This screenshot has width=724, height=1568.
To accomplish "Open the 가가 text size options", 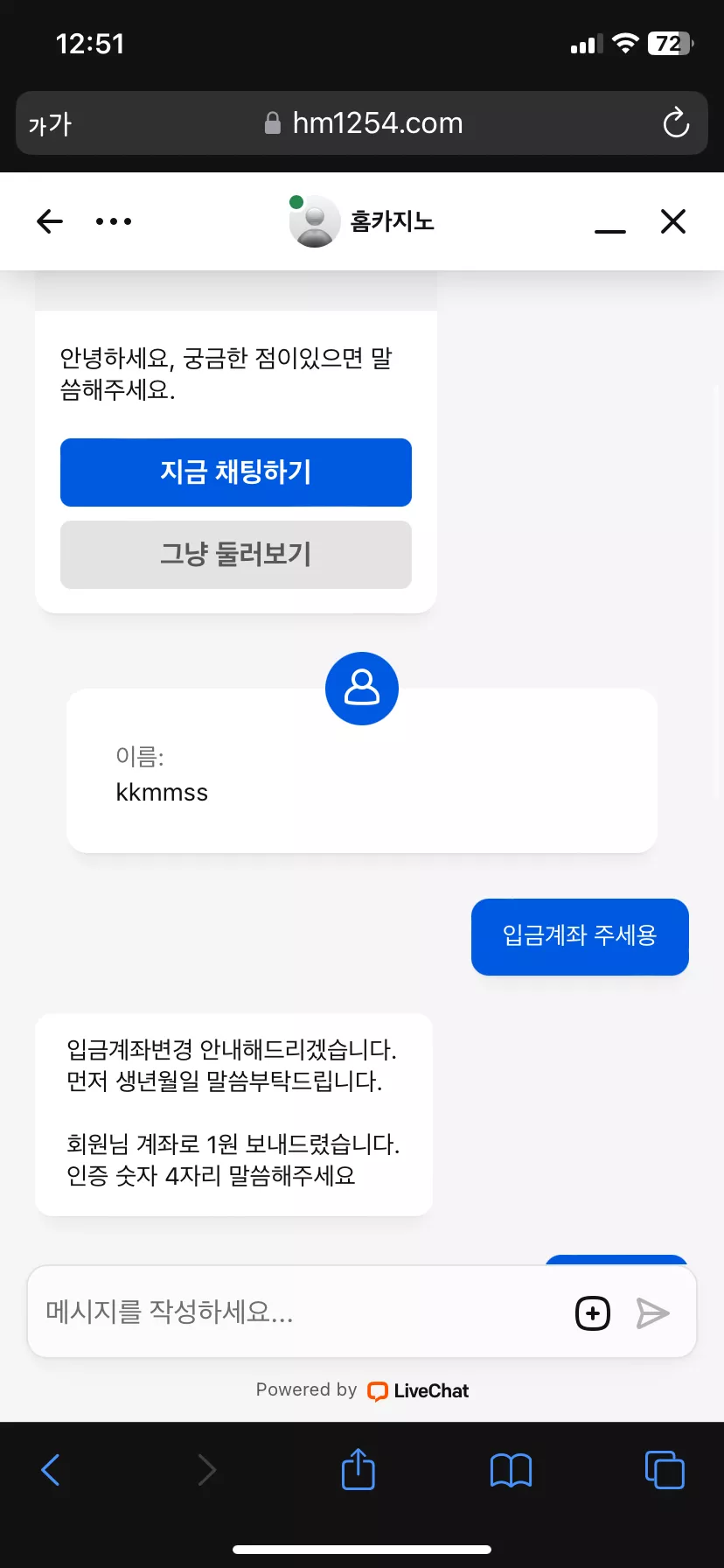I will (50, 124).
